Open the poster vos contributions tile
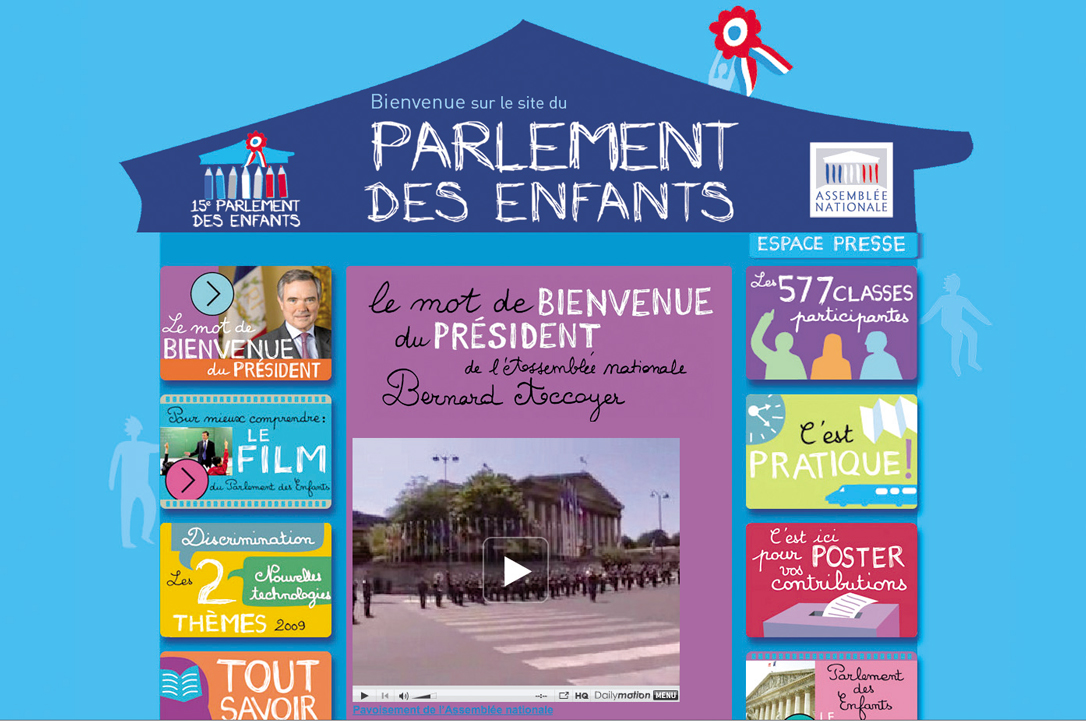This screenshot has width=1086, height=721. (831, 580)
